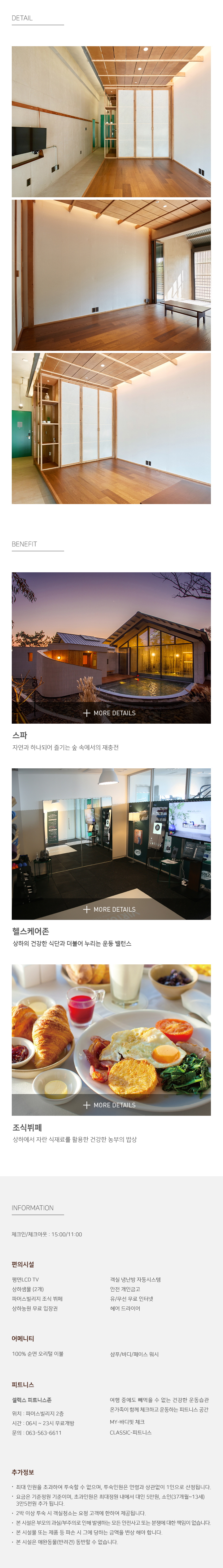
Task: Open MORE DETAILS for the 스파 benefit
Action: (110, 713)
